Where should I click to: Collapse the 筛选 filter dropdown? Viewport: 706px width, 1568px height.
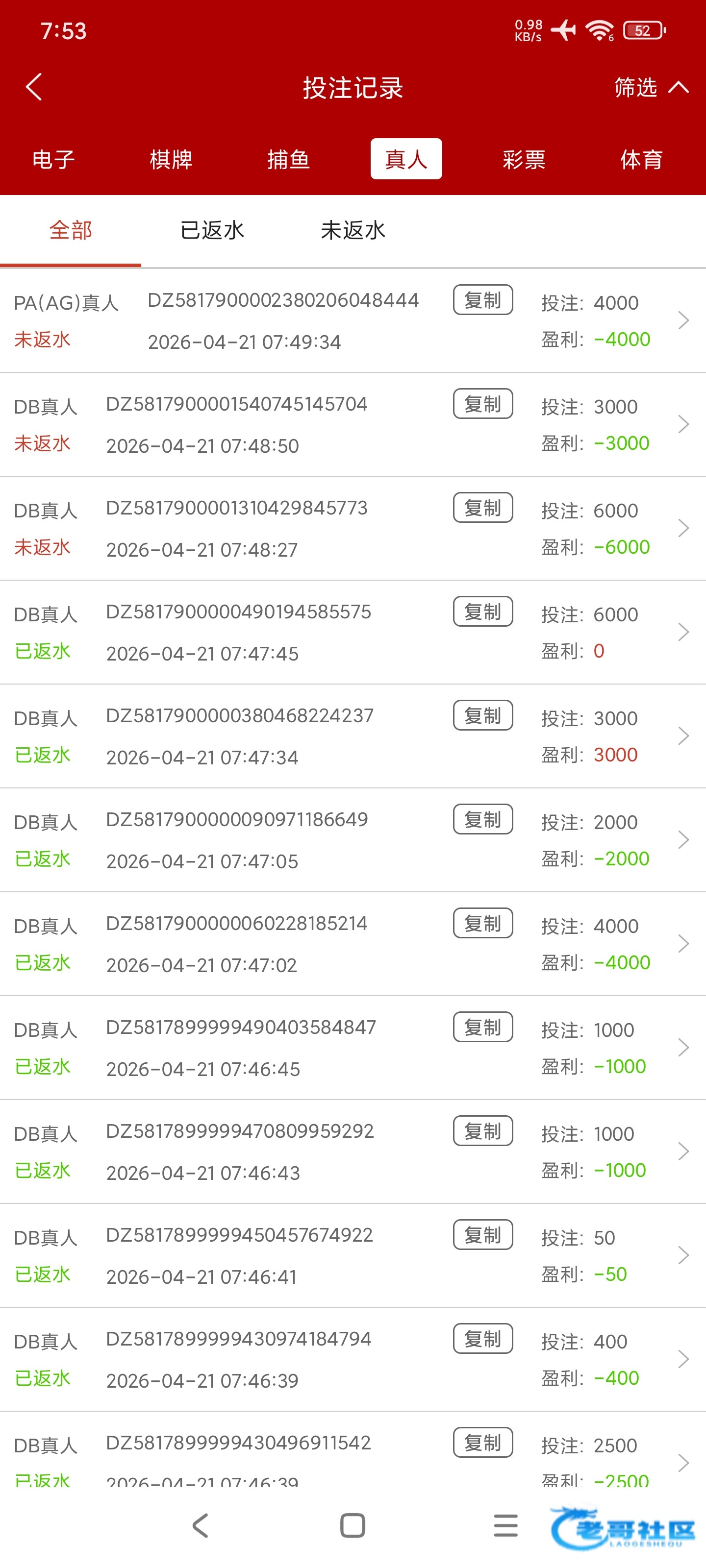click(x=651, y=88)
